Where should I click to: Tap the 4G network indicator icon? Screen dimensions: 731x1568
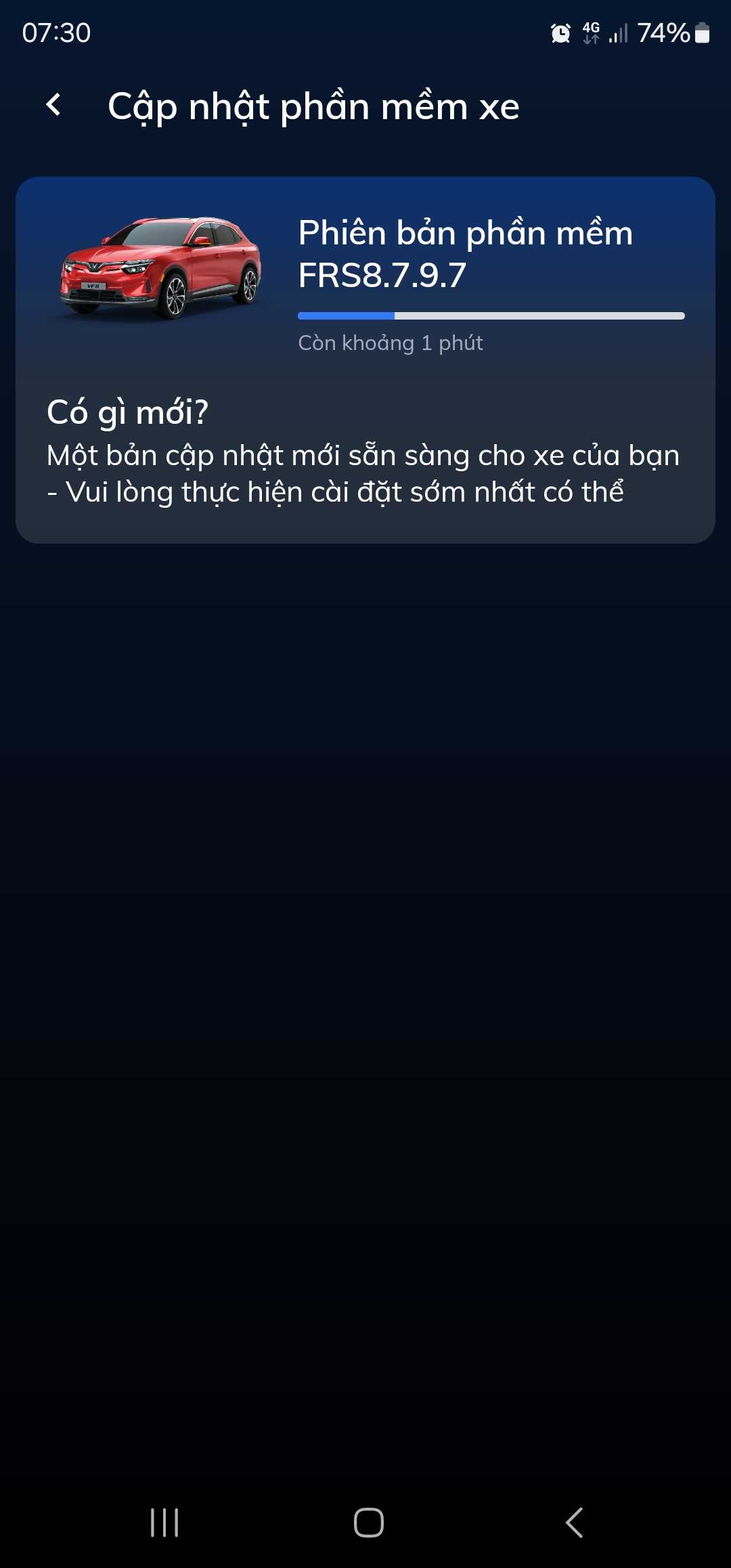click(589, 34)
